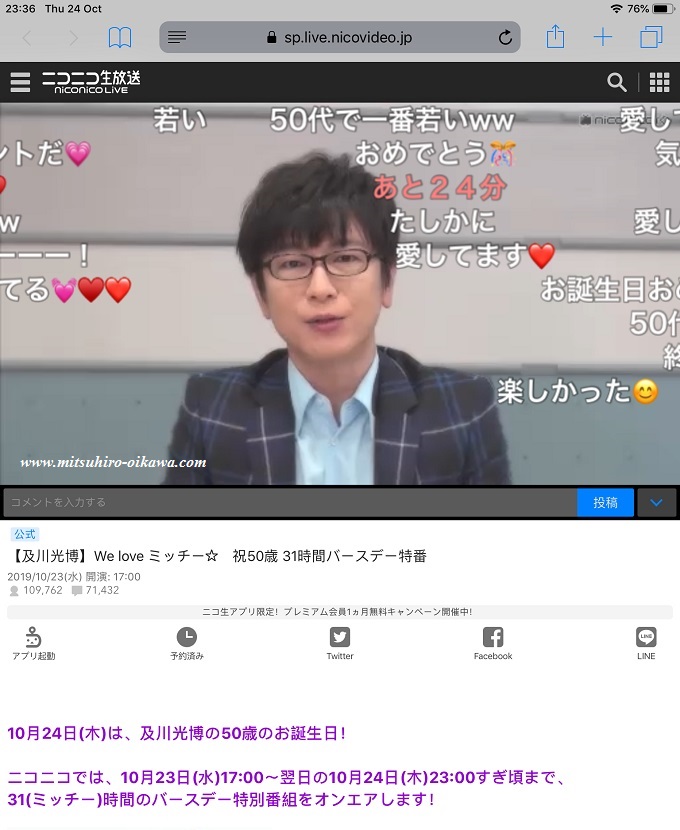Screen dimensions: 680x830
Task: Tap the comment input field
Action: [x=288, y=502]
